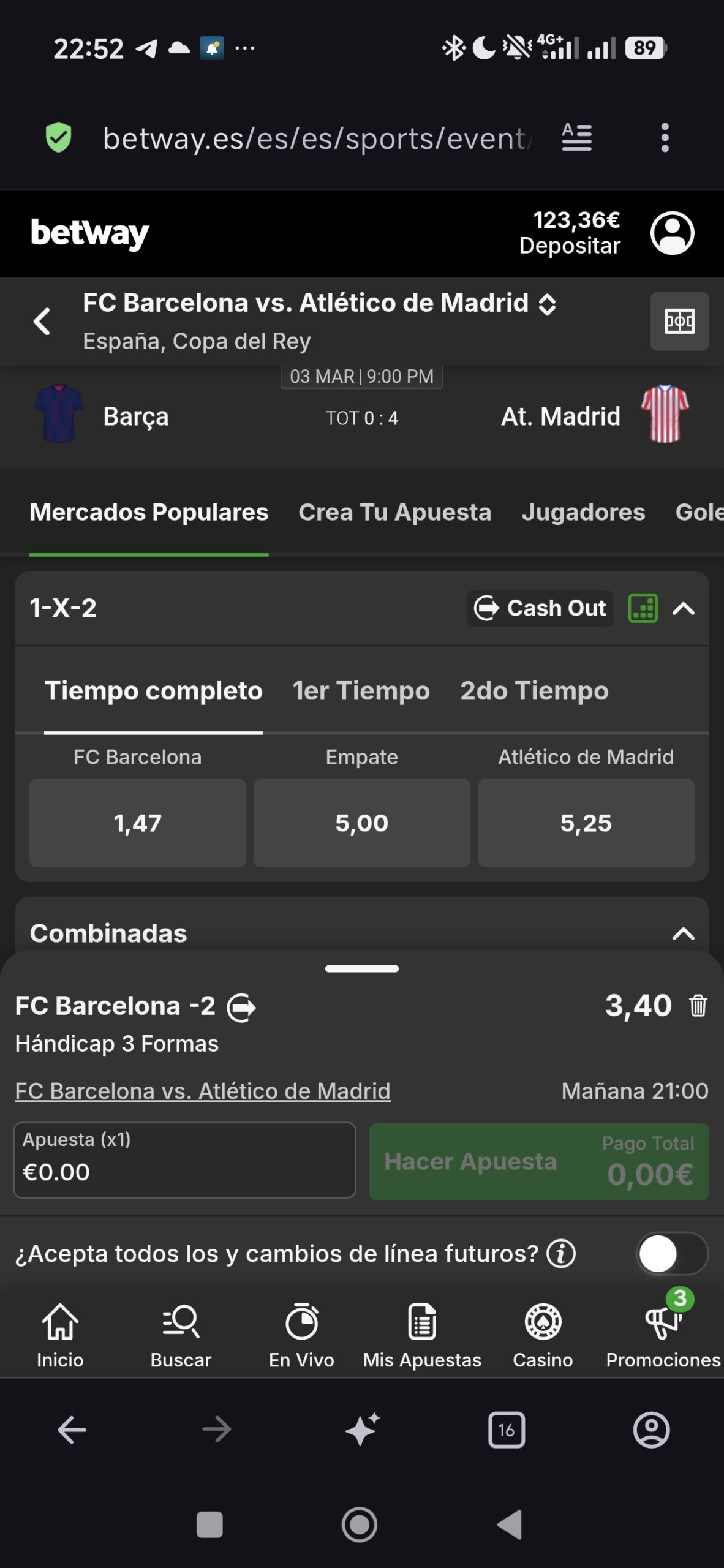Pick FC Barcelona odds 1,47
724x1568 pixels.
coord(138,823)
